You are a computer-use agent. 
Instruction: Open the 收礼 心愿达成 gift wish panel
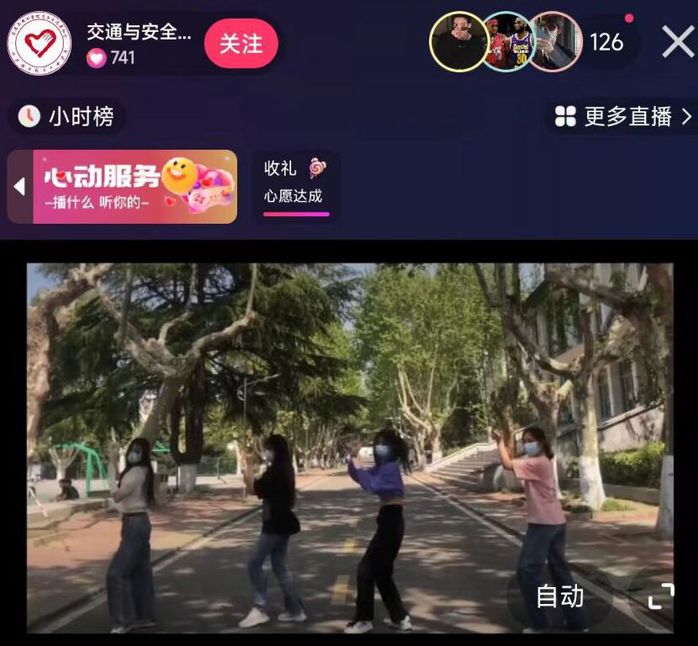(295, 182)
